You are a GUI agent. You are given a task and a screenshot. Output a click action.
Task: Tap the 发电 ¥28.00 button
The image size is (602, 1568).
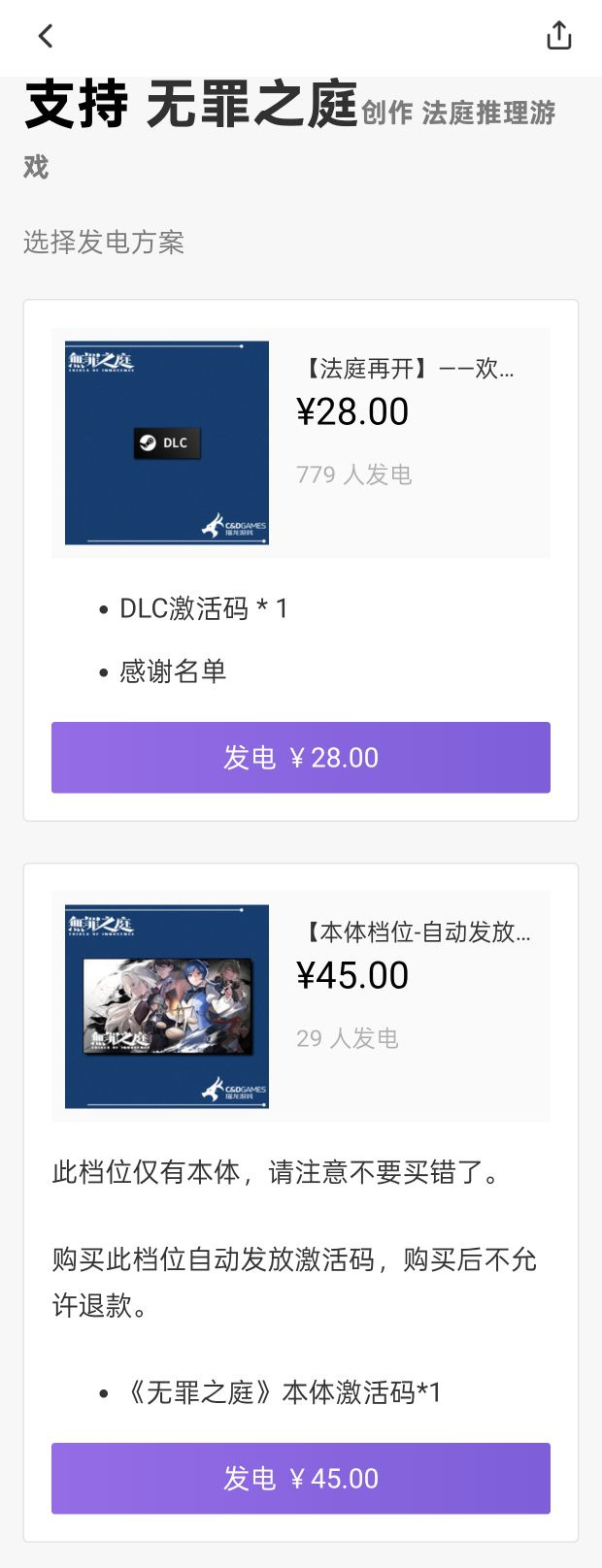(300, 758)
